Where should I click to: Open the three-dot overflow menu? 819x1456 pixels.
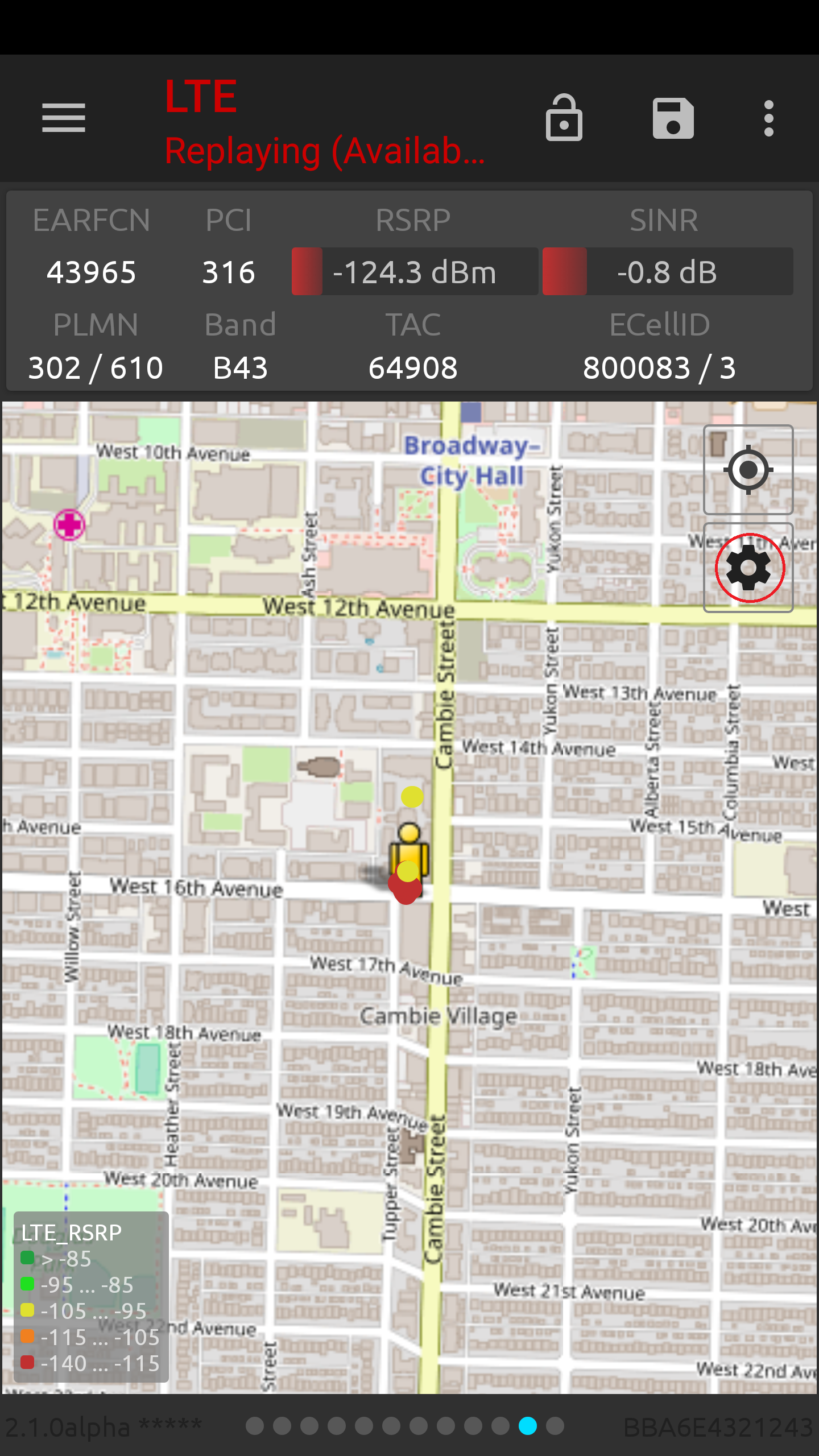coord(769,118)
